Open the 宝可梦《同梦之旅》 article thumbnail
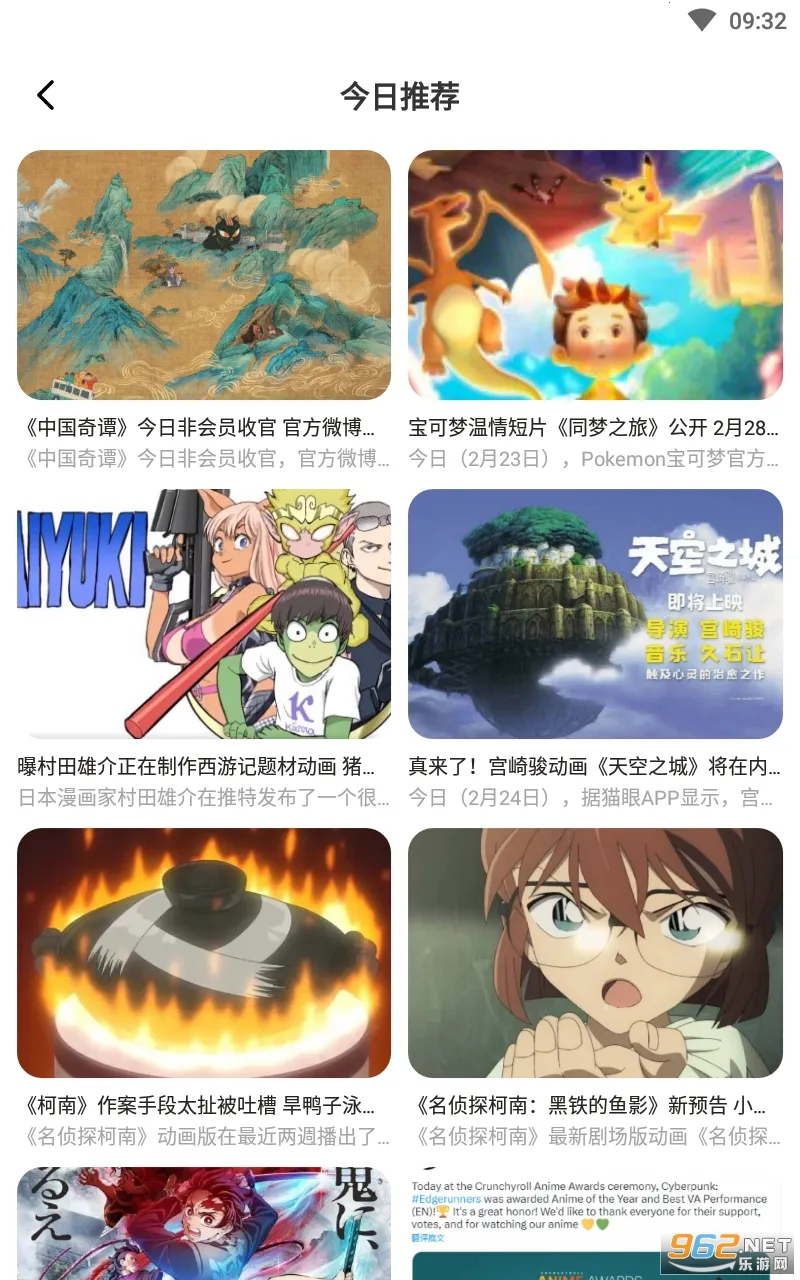 (x=595, y=274)
